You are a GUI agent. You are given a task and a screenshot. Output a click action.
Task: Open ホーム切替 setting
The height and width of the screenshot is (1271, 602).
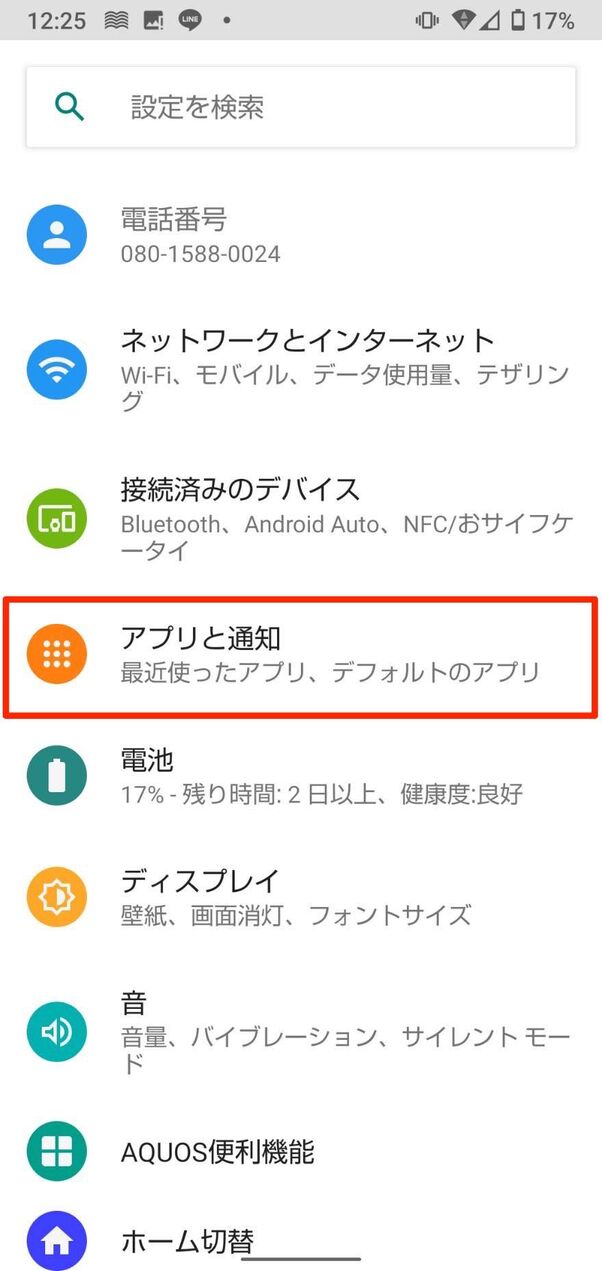click(300, 1241)
